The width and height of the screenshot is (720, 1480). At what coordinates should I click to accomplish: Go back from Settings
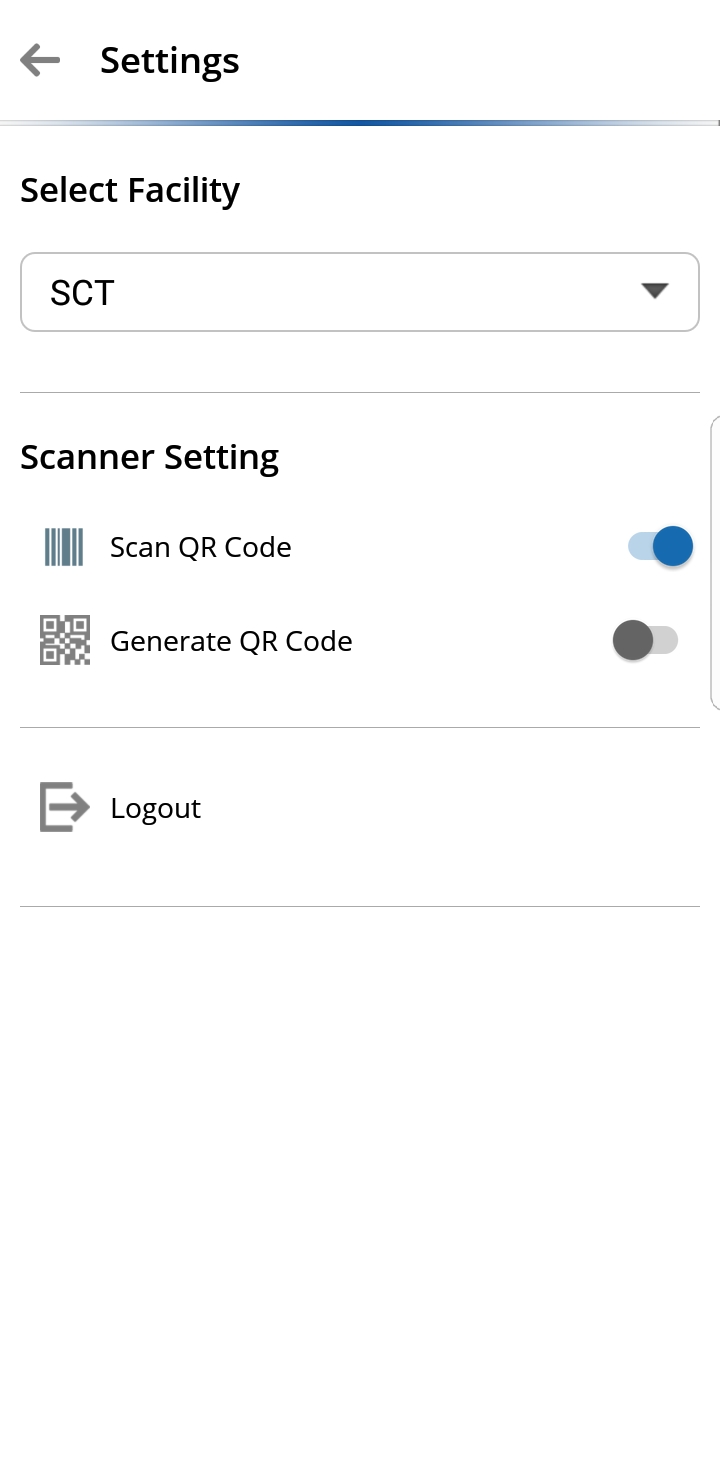(x=40, y=60)
